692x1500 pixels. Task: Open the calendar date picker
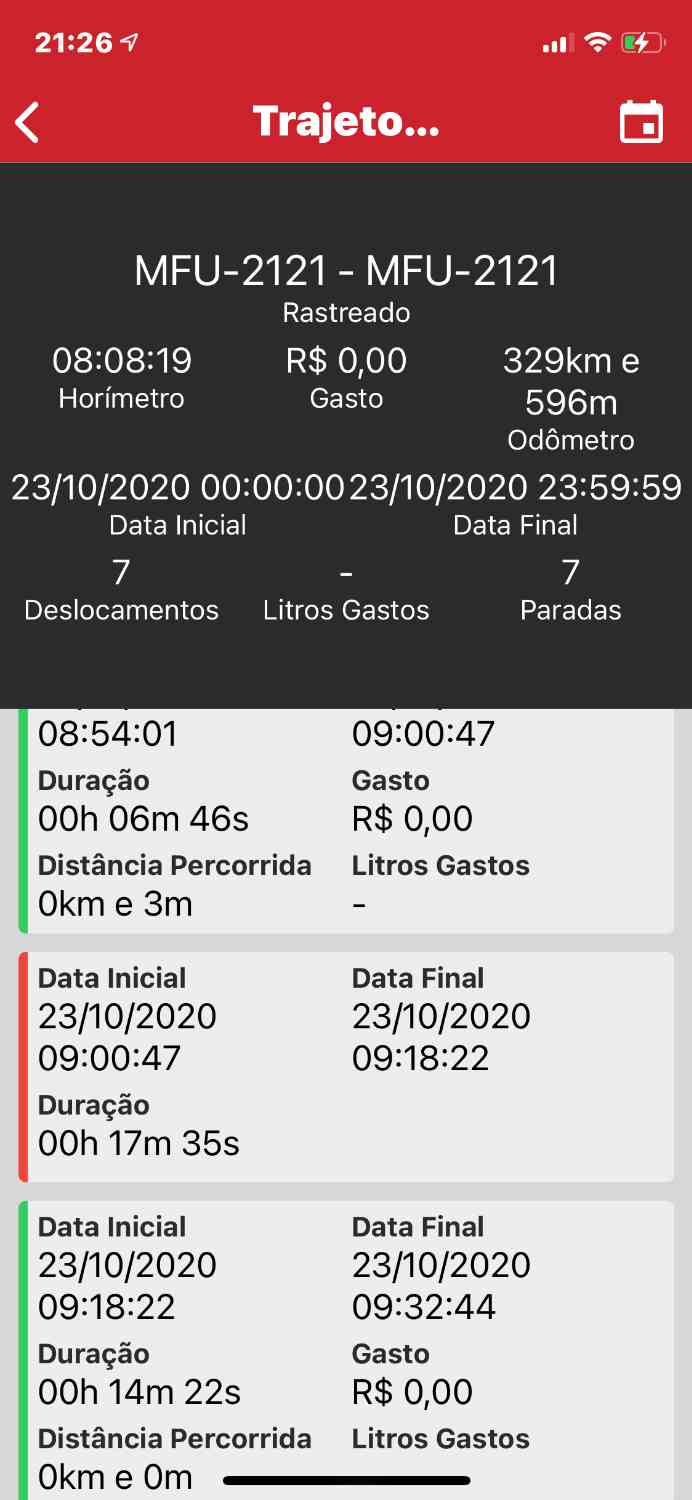pyautogui.click(x=641, y=122)
